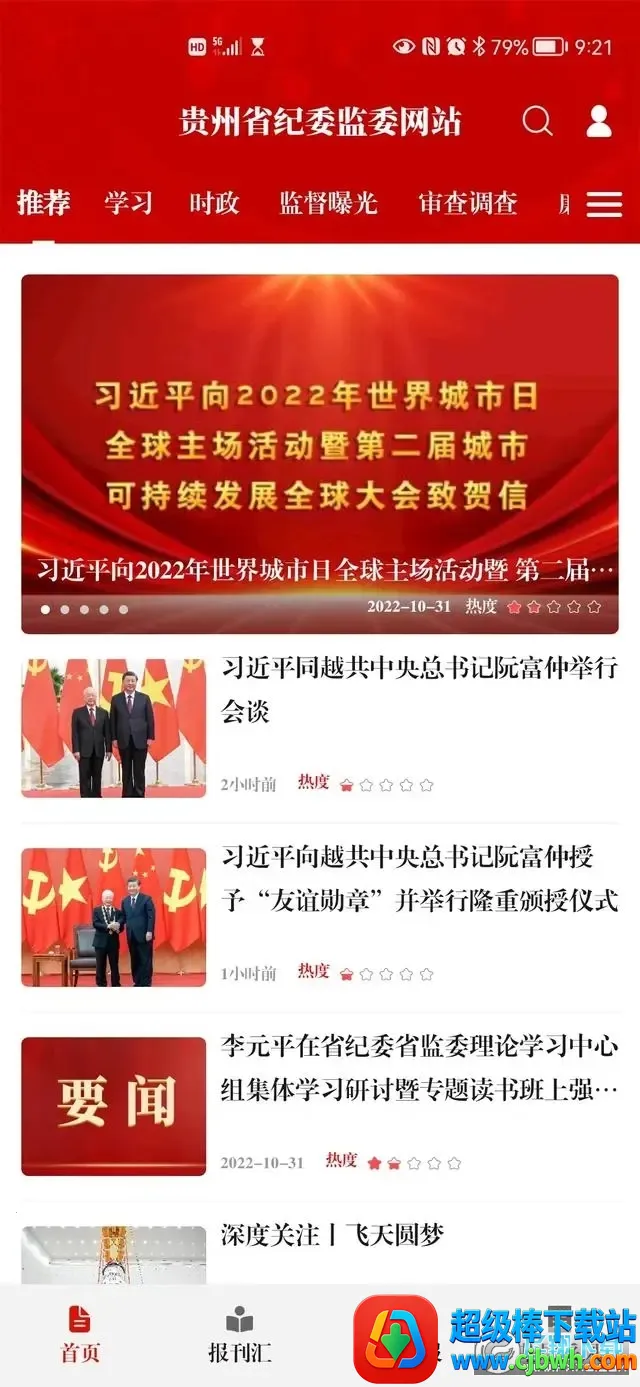Open the hamburger channel menu
The image size is (640, 1387).
click(x=604, y=204)
